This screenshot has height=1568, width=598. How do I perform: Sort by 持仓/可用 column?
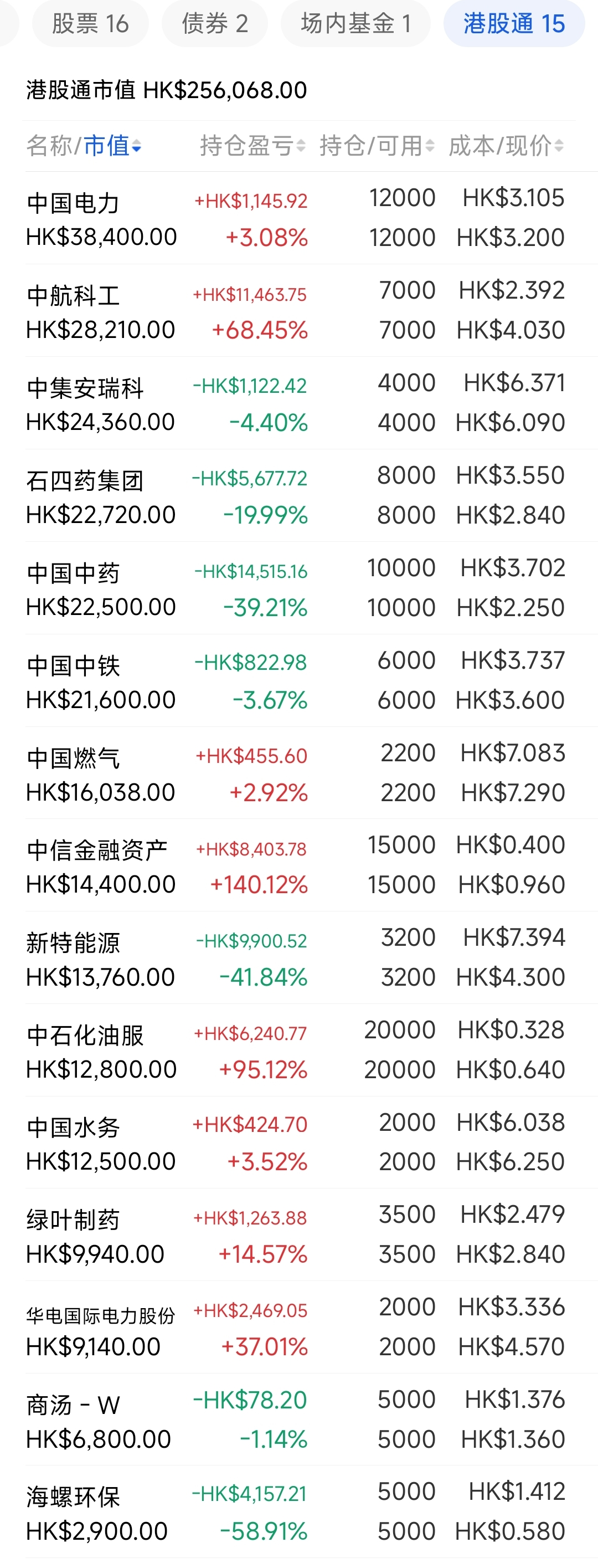click(x=377, y=146)
